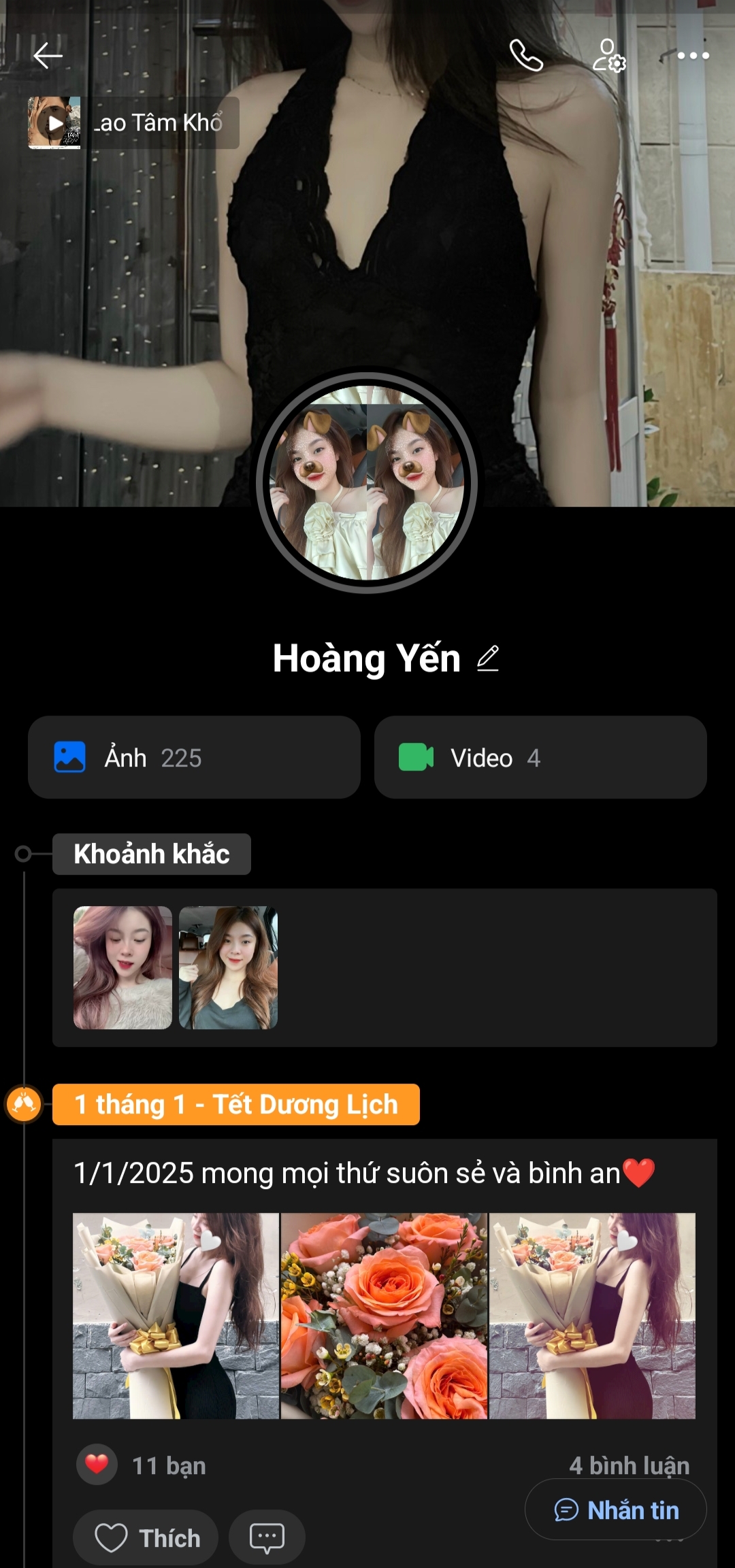735x1568 pixels.
Task: Open the Video 4 collection
Action: pyautogui.click(x=540, y=757)
